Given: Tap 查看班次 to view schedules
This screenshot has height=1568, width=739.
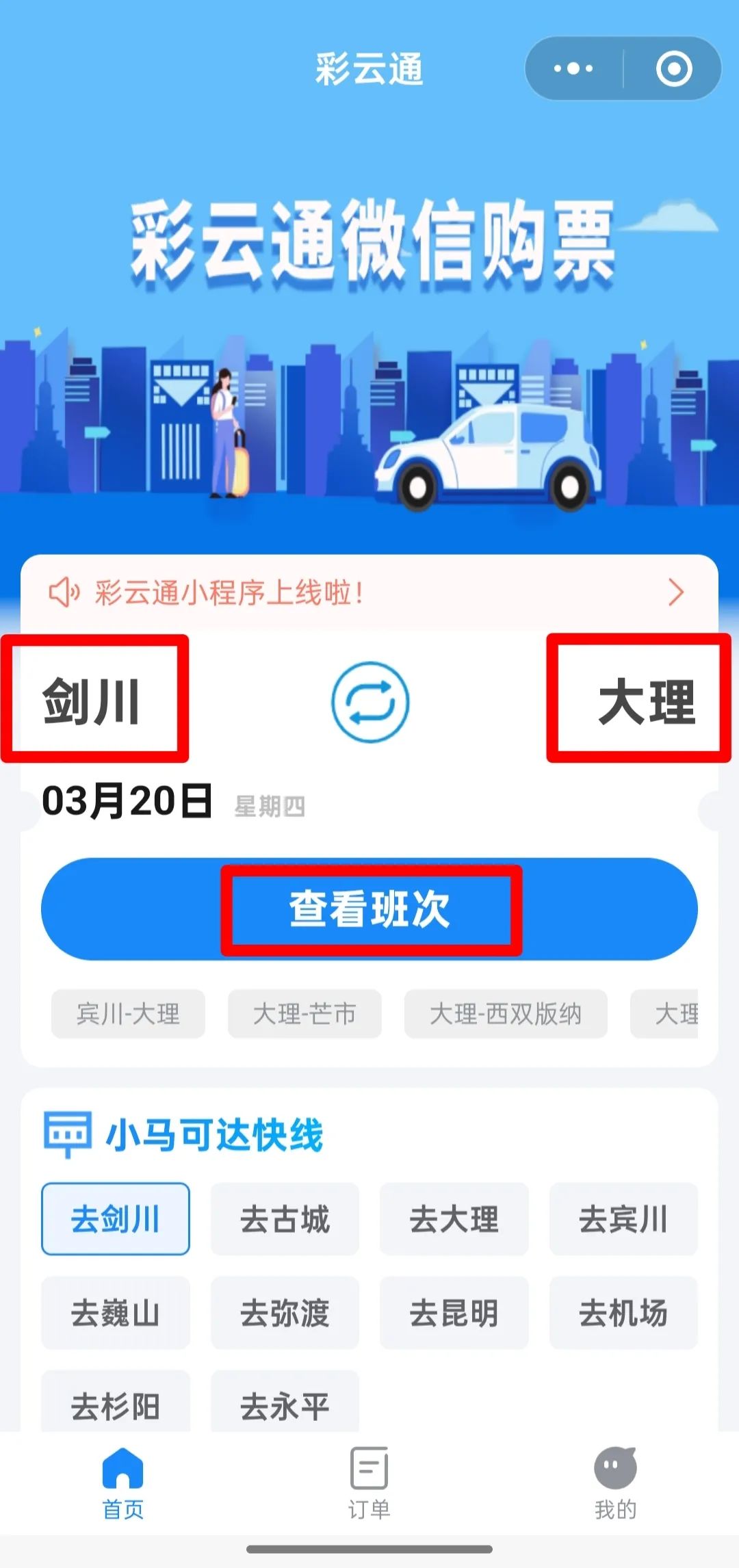Looking at the screenshot, I should [x=369, y=909].
